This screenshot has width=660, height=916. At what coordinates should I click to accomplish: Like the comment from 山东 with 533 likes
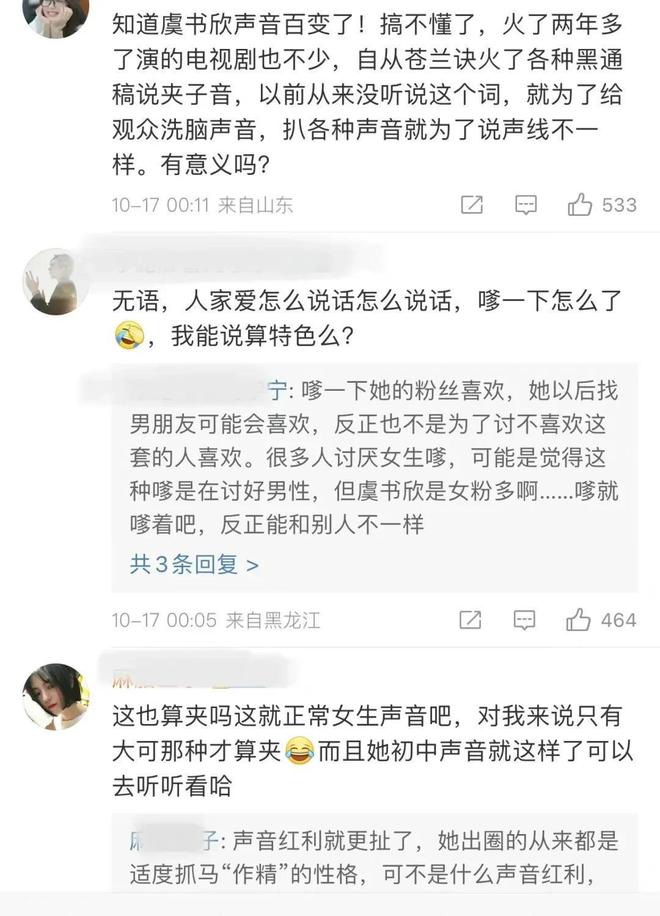coord(580,205)
